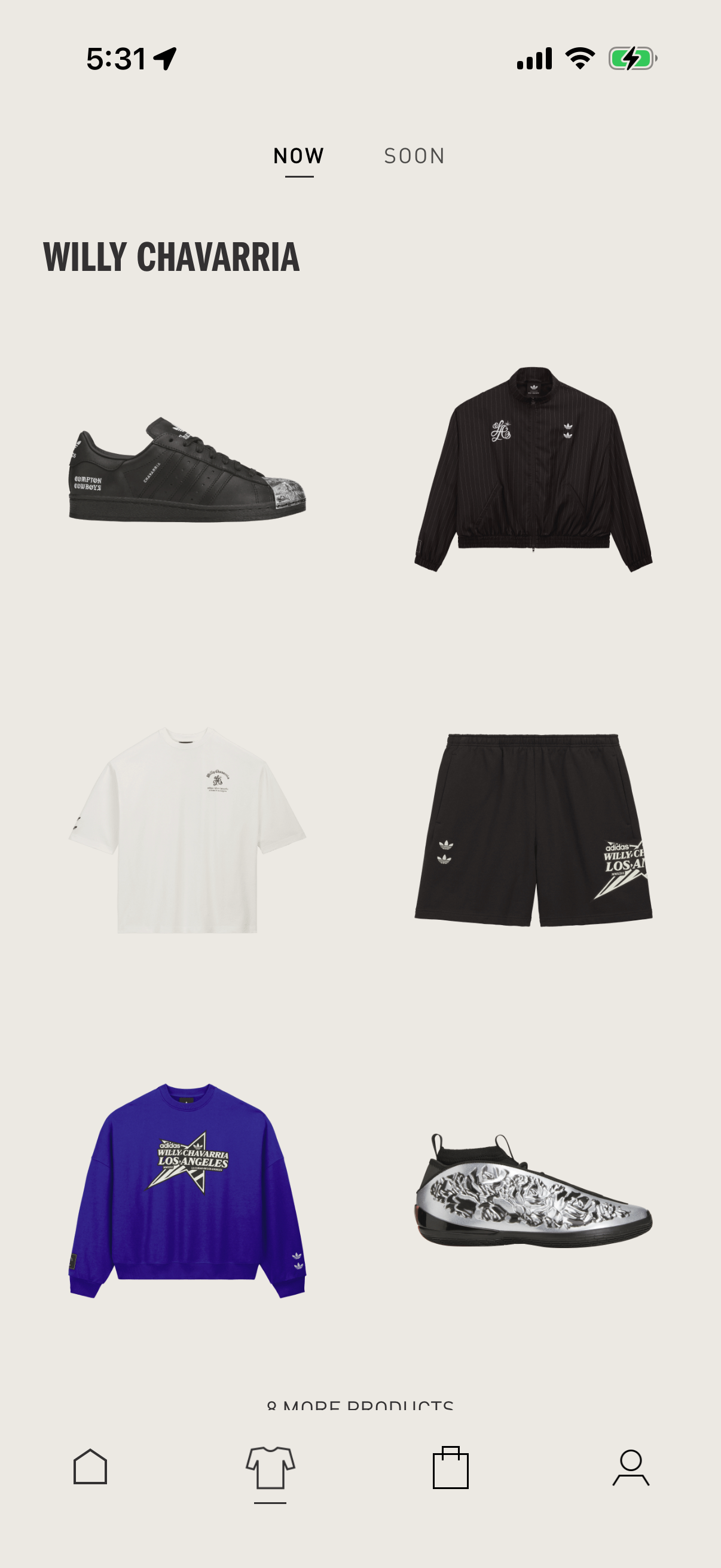Open the t-shirt products tab

[x=270, y=1467]
